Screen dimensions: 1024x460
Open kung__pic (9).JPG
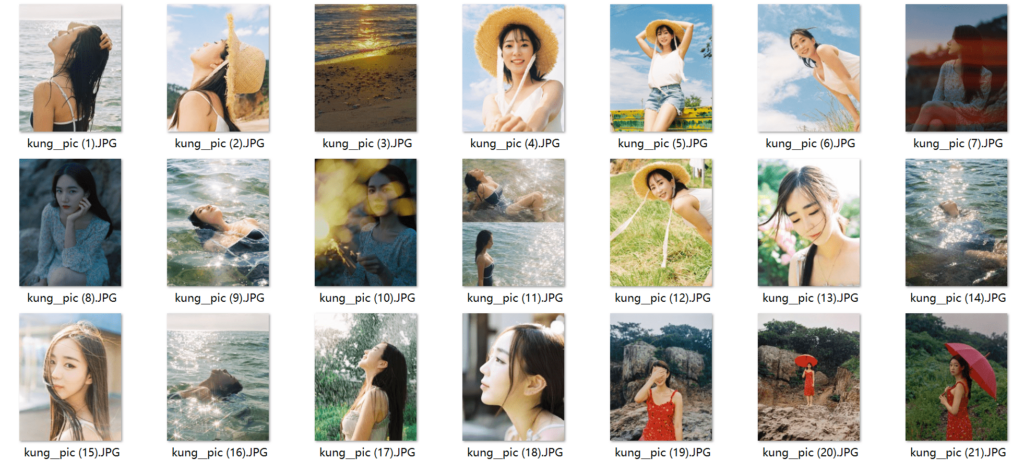click(x=218, y=222)
